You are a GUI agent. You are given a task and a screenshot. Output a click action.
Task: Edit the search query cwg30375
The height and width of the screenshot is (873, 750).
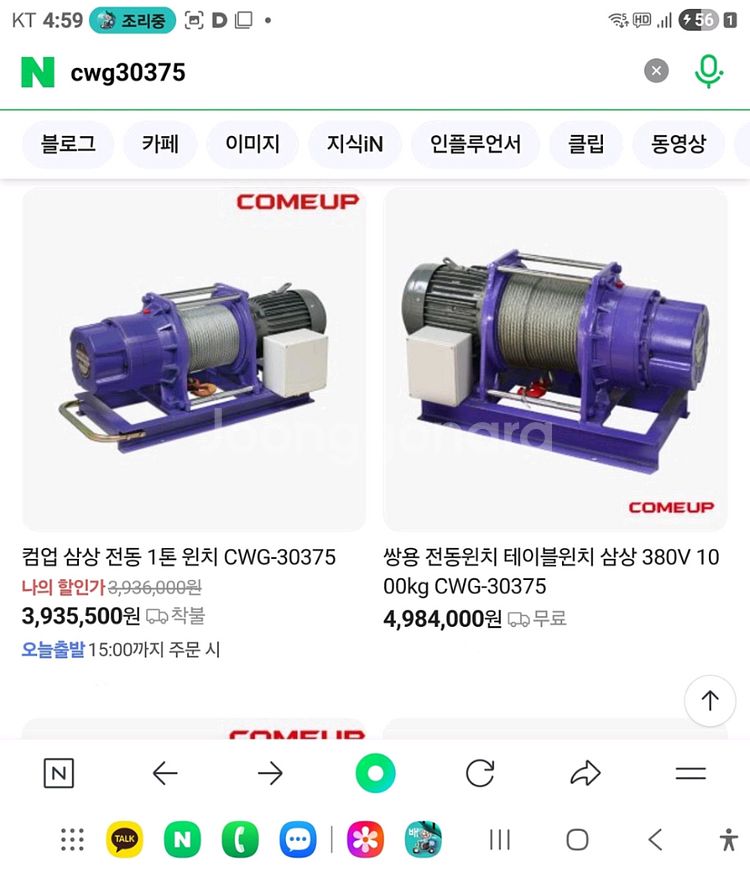tap(300, 72)
